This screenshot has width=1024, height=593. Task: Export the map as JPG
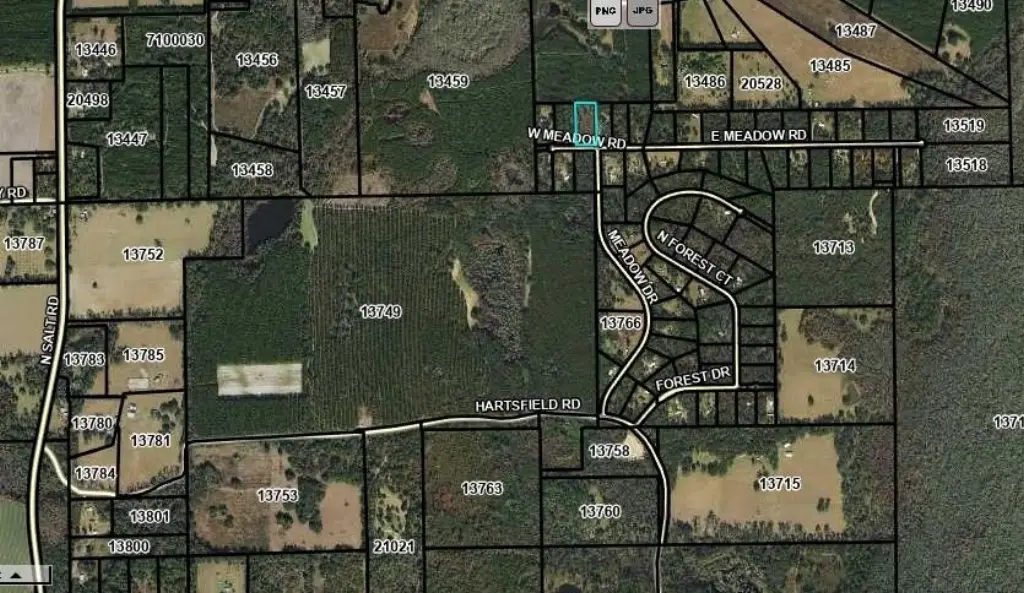click(x=641, y=13)
